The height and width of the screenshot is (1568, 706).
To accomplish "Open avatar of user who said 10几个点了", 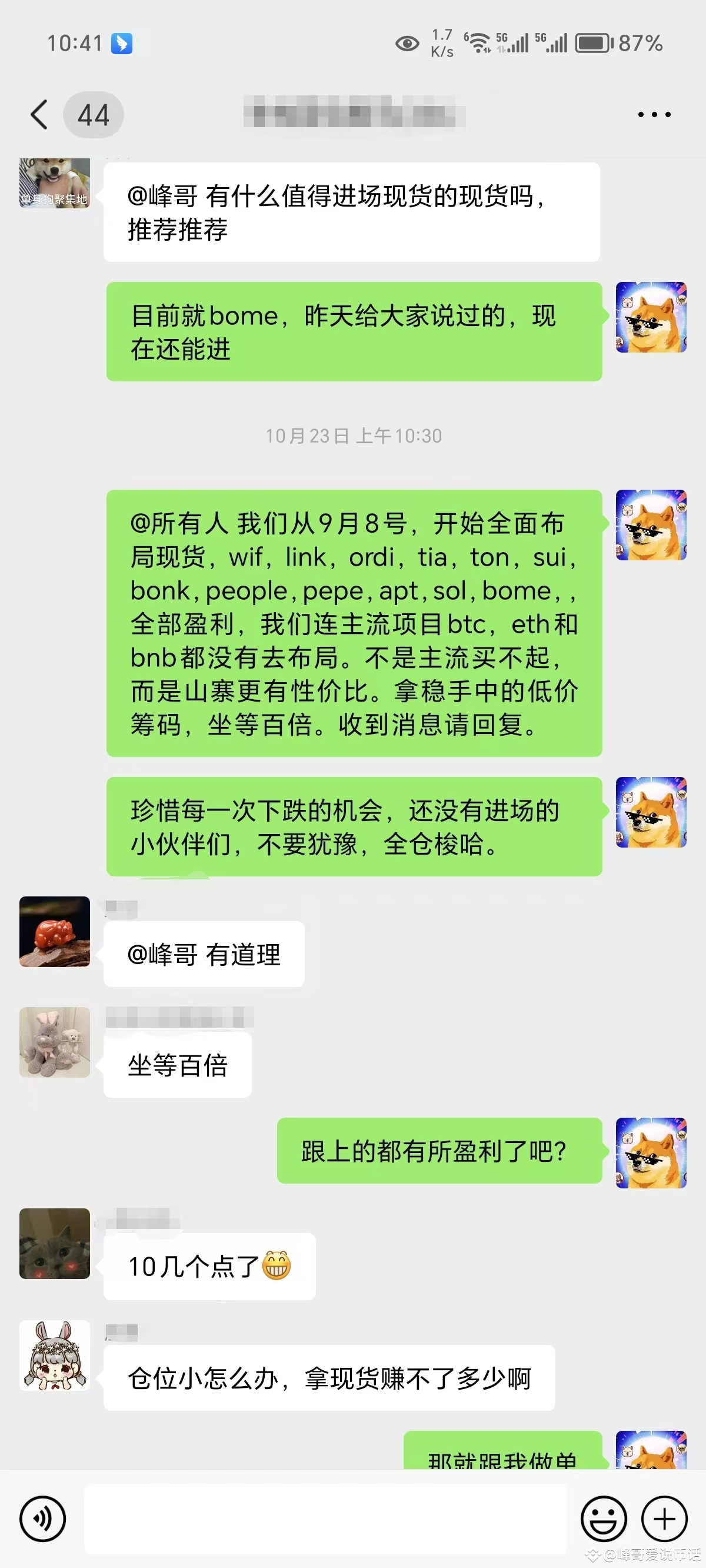I will coord(55,1243).
